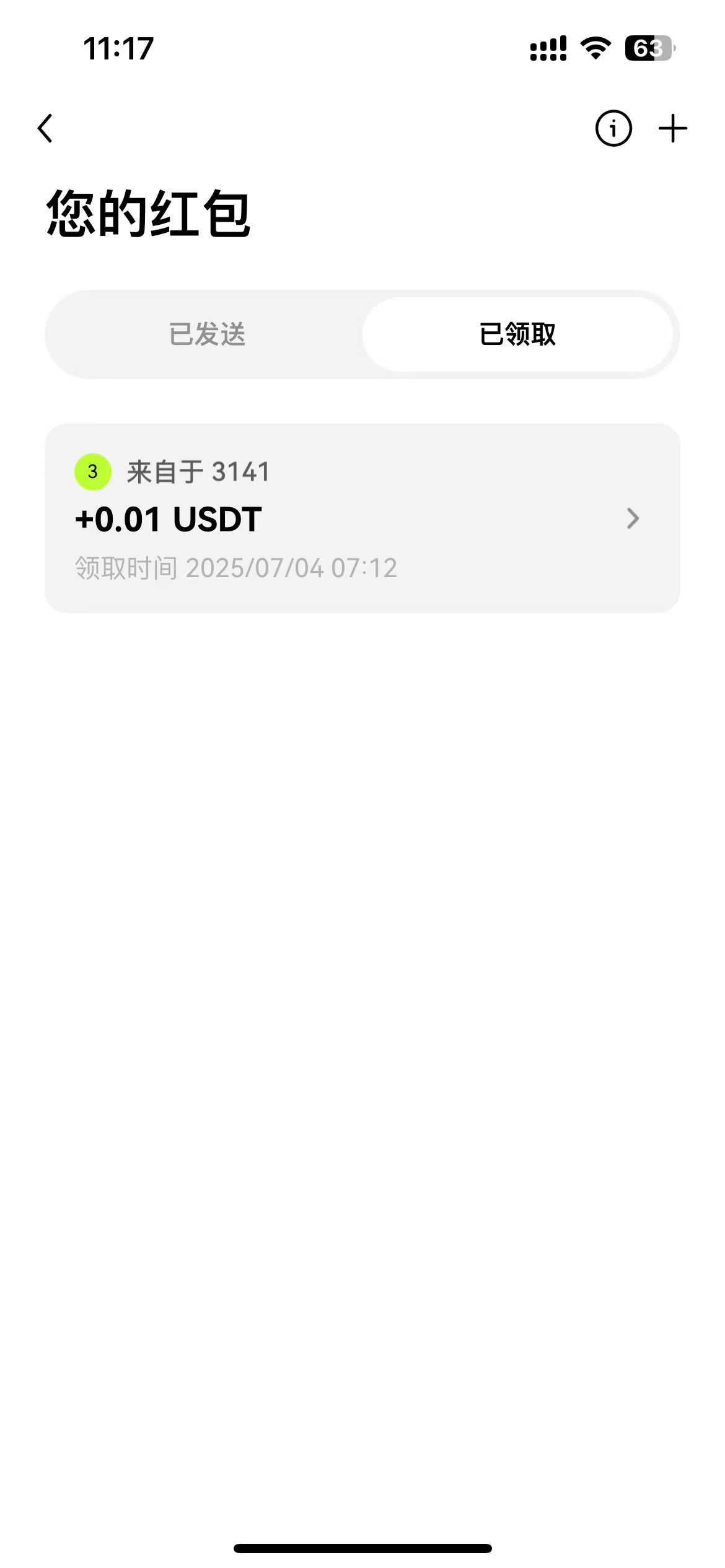This screenshot has height=1568, width=725.
Task: Open the info icon for red packets
Action: click(613, 129)
